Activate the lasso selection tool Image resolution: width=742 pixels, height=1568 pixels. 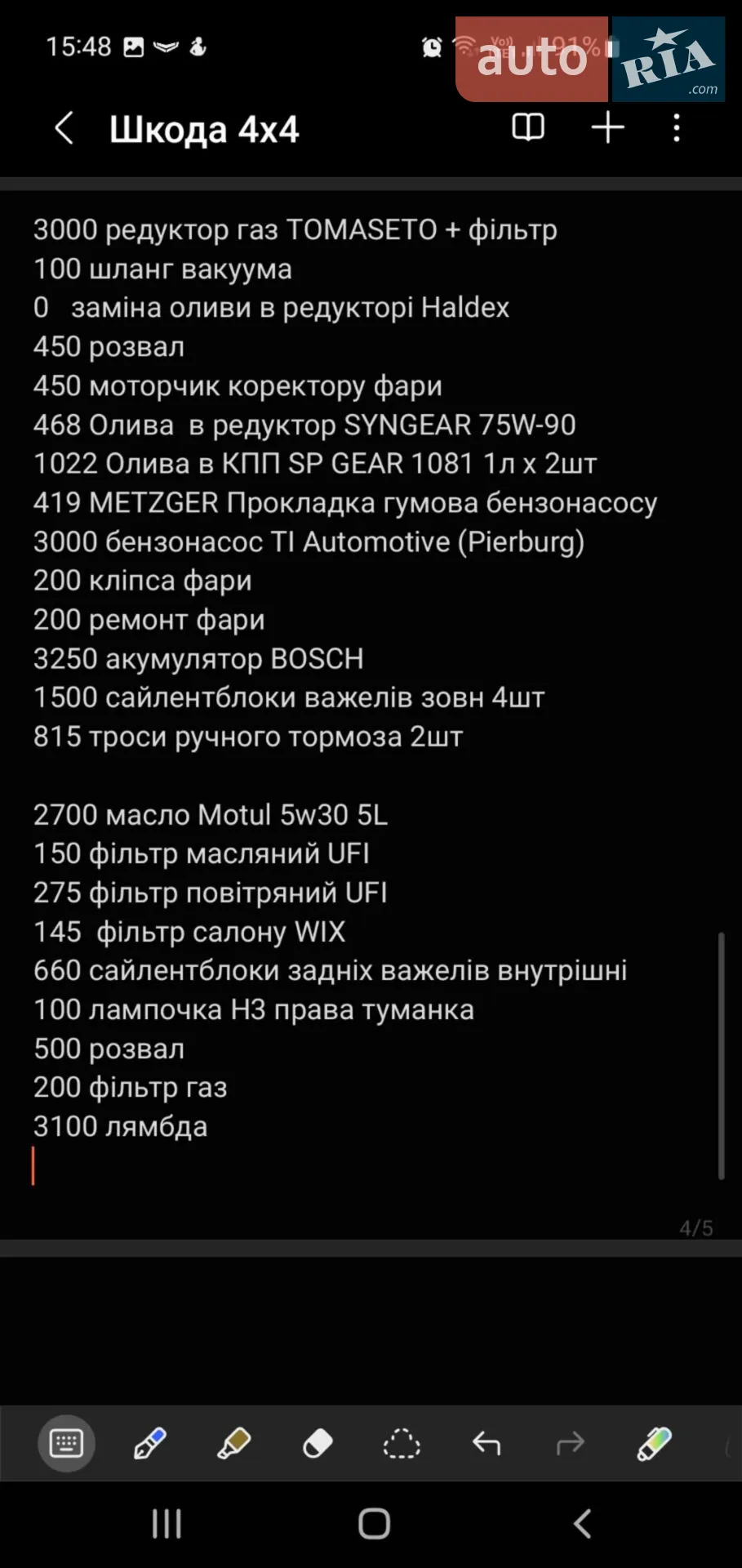pos(402,1443)
